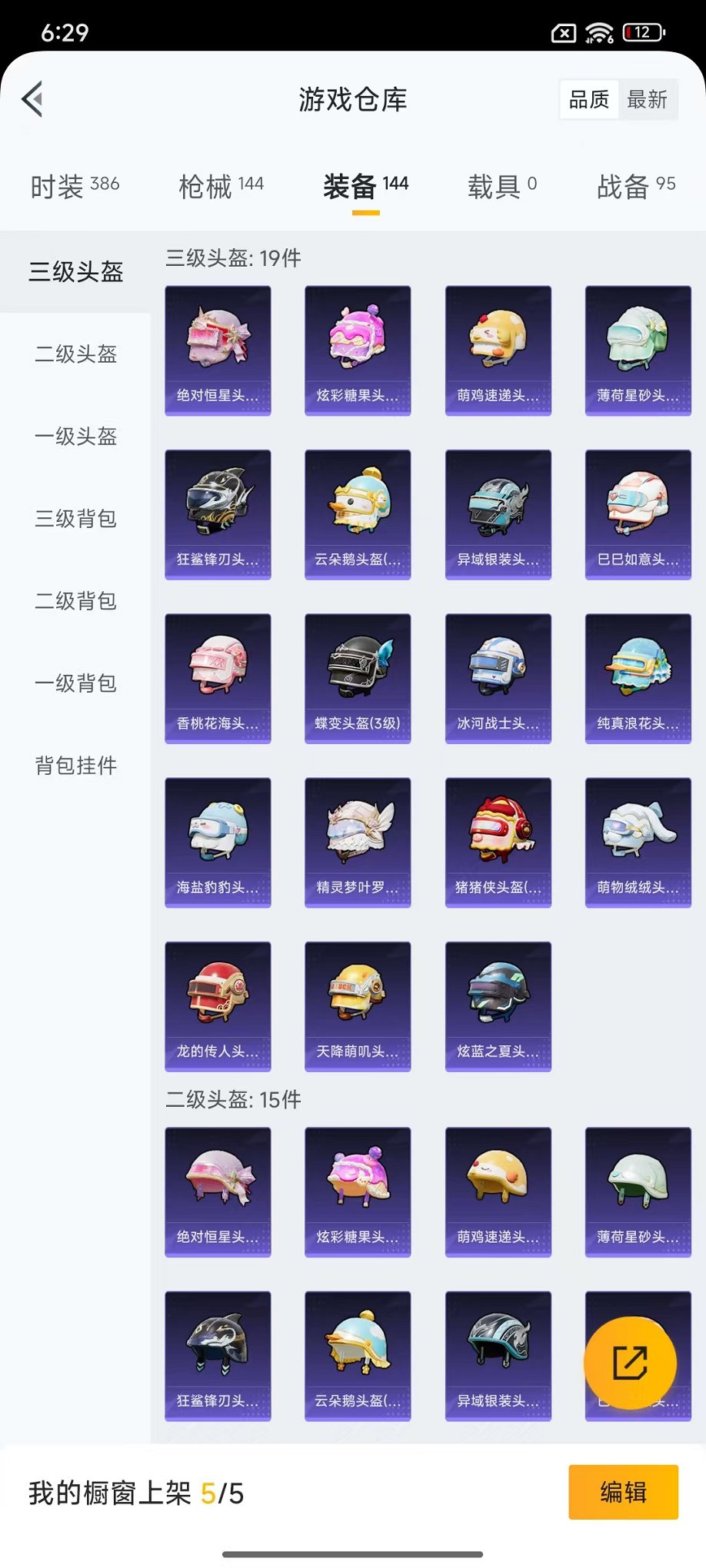Viewport: 706px width, 1568px height.
Task: Tap the 天降萌叭头 helmet thumbnail
Action: [x=358, y=1005]
